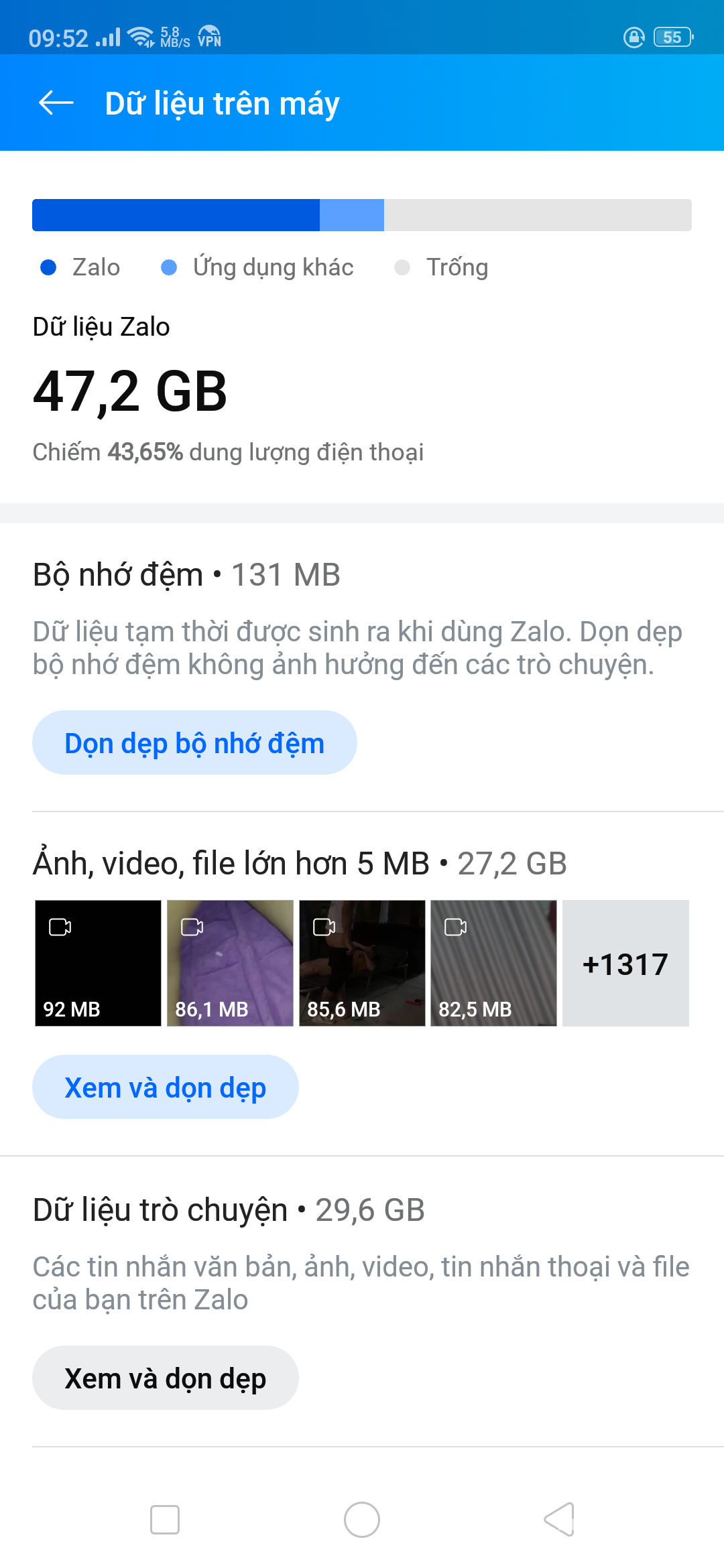
Task: Tap gray Xem và dọn dẹp for chat data
Action: (166, 1378)
